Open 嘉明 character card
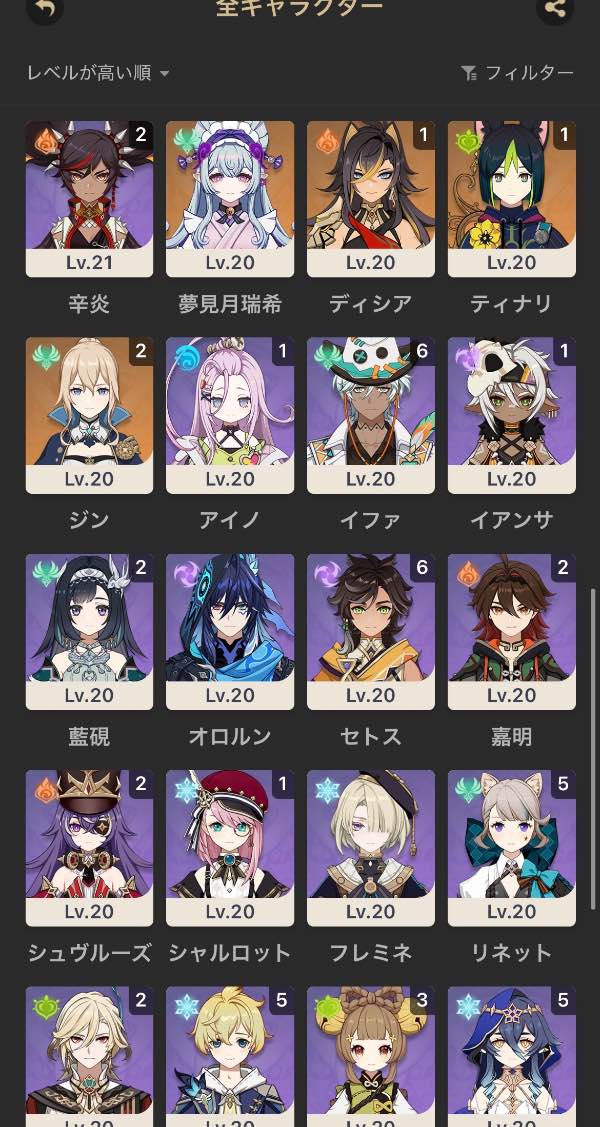The height and width of the screenshot is (1127, 600). coord(512,632)
